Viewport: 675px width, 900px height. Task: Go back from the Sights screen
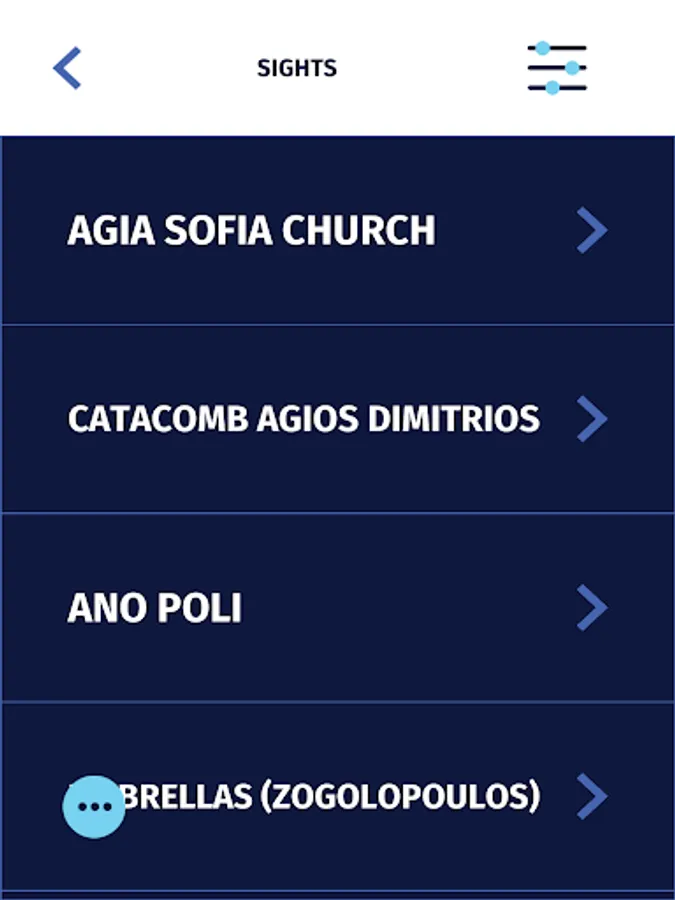point(67,68)
